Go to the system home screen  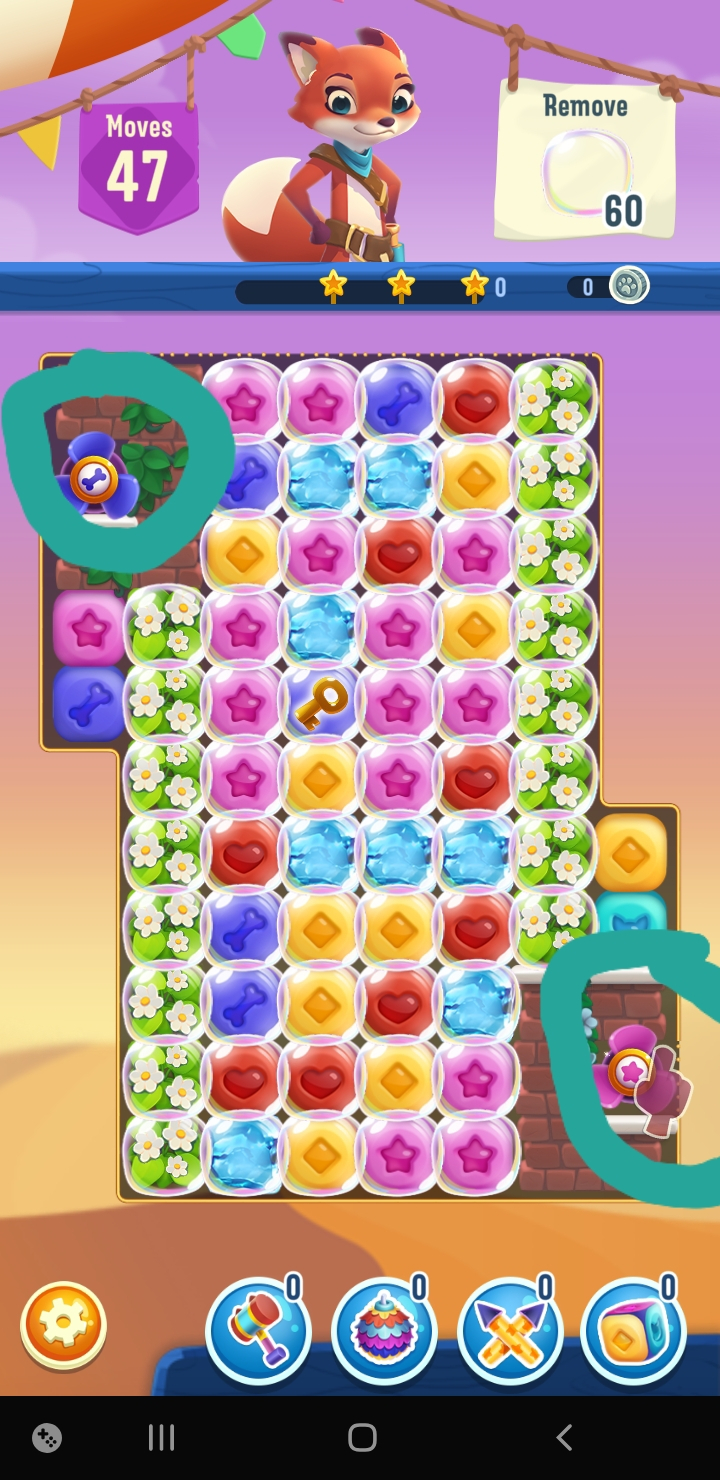[362, 1438]
